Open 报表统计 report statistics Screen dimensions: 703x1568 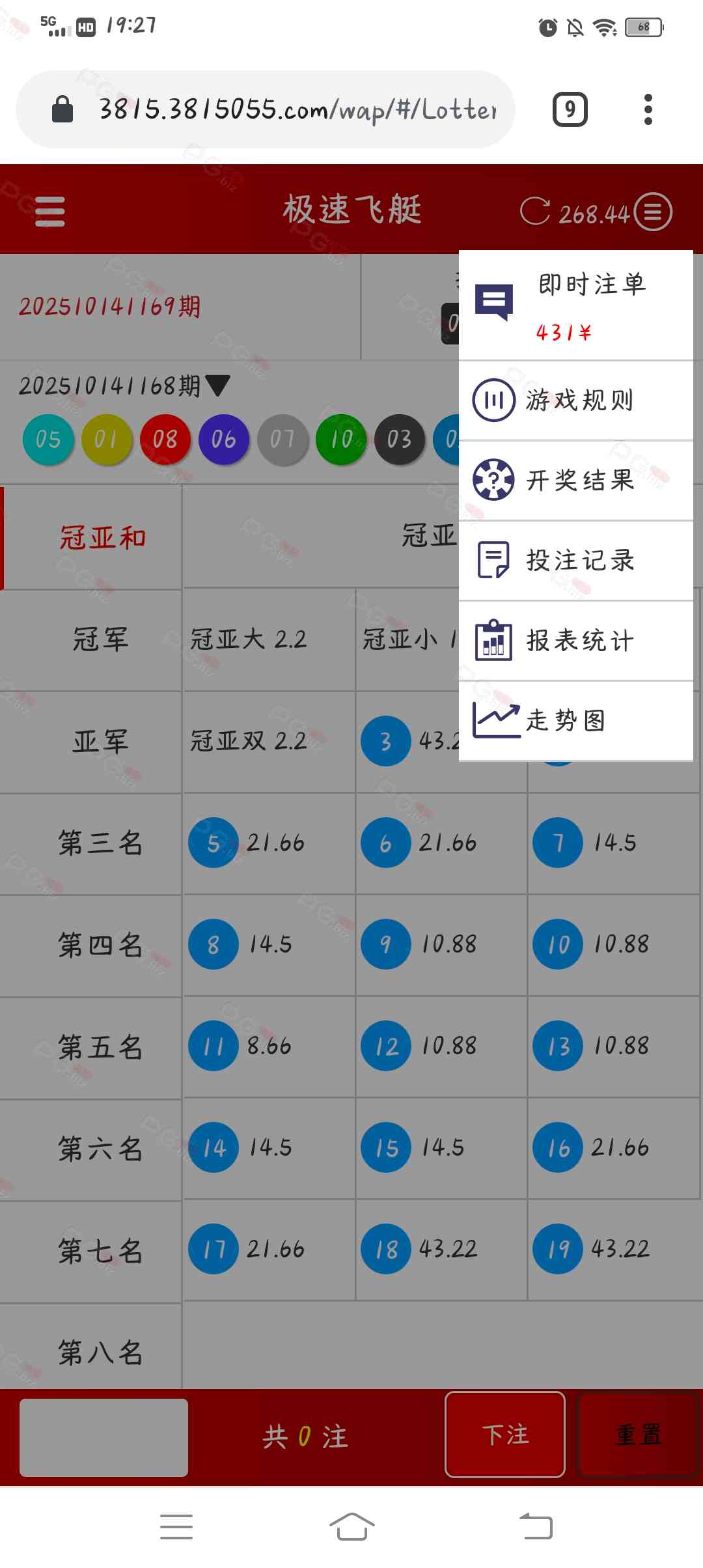(x=575, y=641)
